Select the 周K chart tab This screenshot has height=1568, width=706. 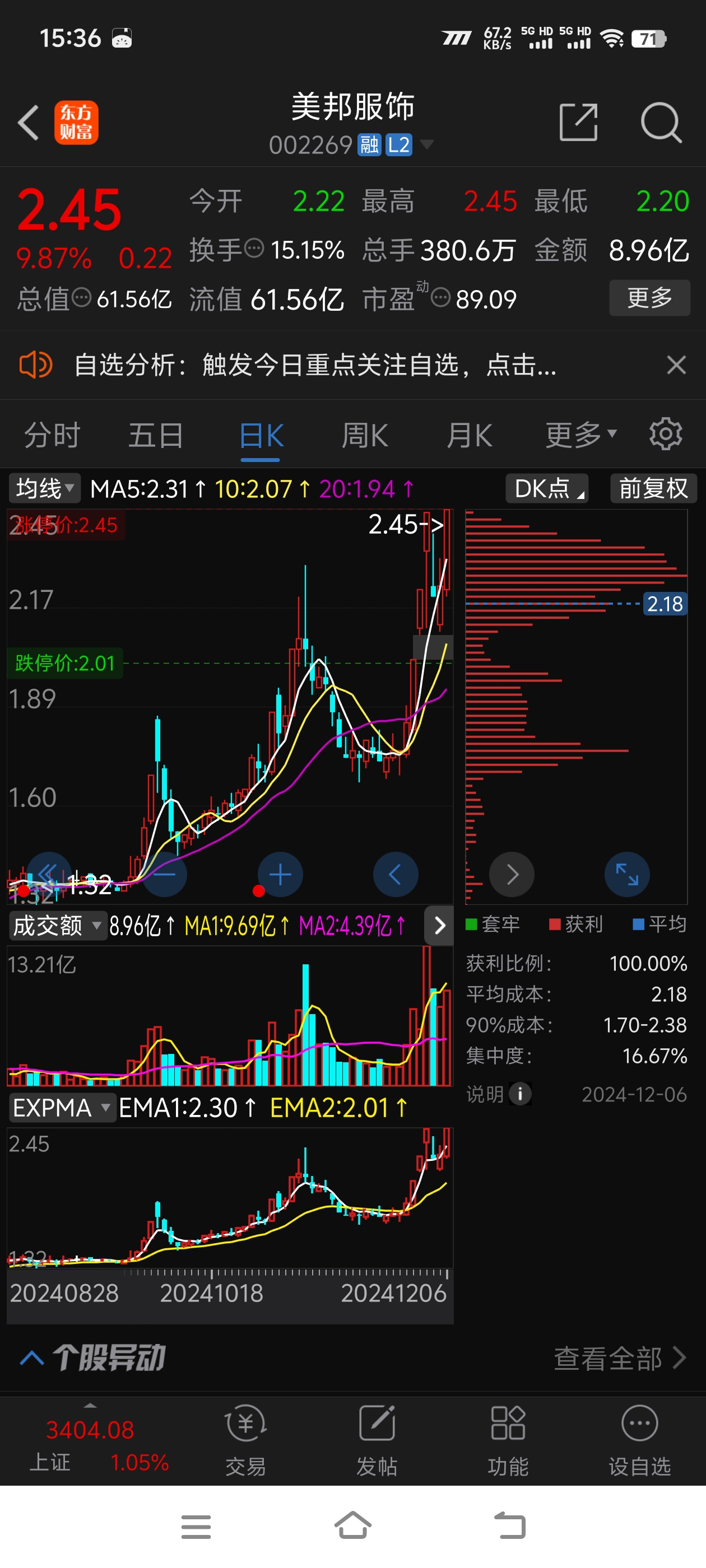pyautogui.click(x=364, y=436)
